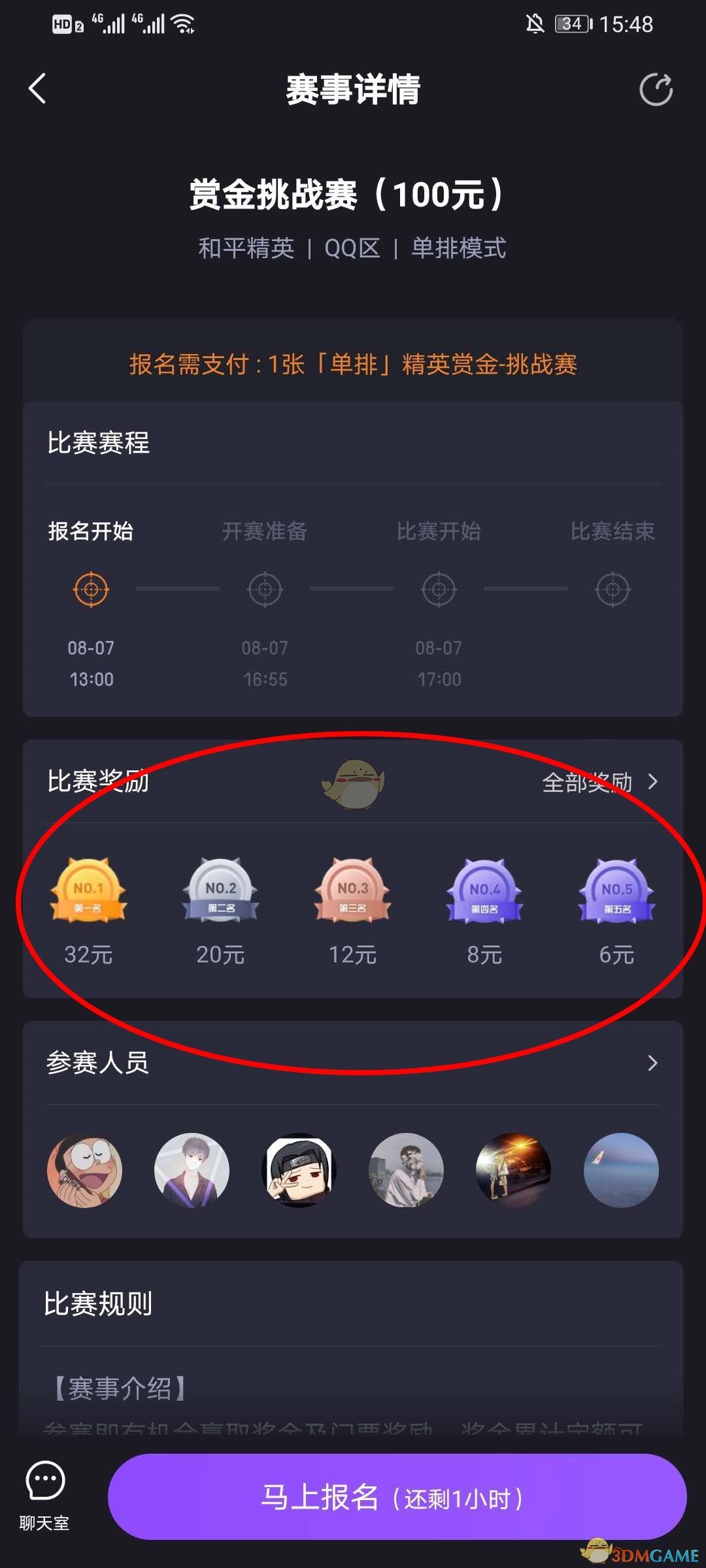Open the 聊天室 chat room
The image size is (706, 1568).
tap(44, 1494)
